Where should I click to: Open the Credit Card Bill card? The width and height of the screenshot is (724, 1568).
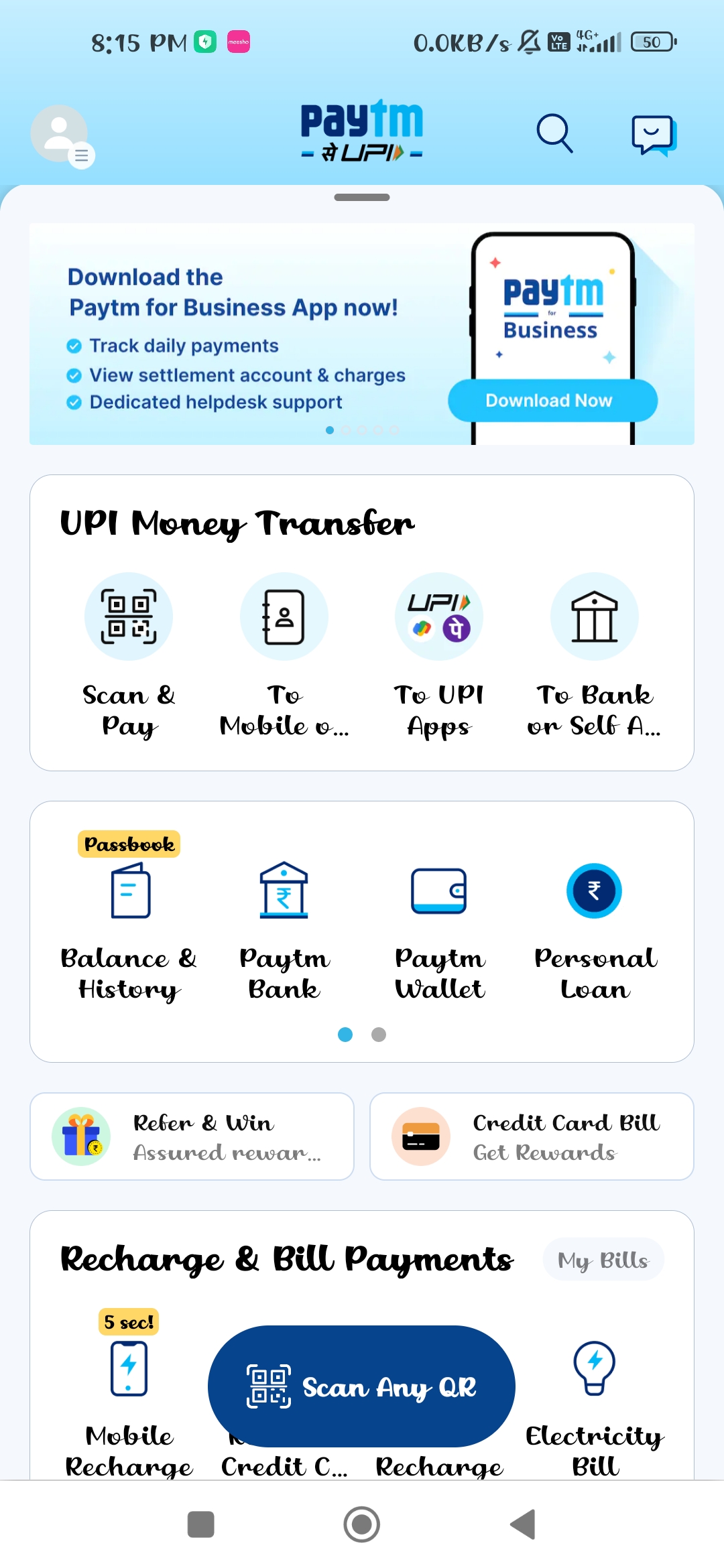[x=532, y=1136]
